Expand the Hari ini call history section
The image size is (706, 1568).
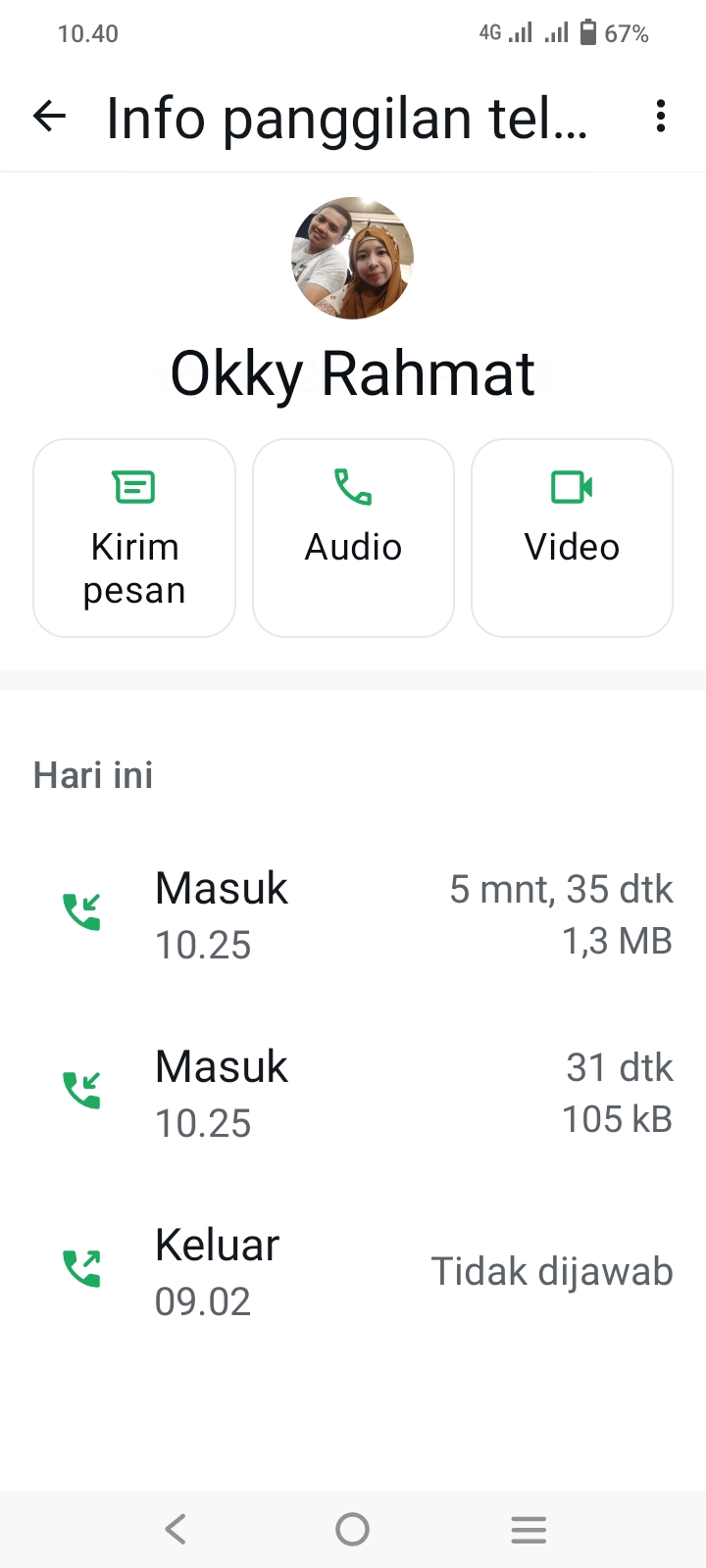[x=93, y=774]
